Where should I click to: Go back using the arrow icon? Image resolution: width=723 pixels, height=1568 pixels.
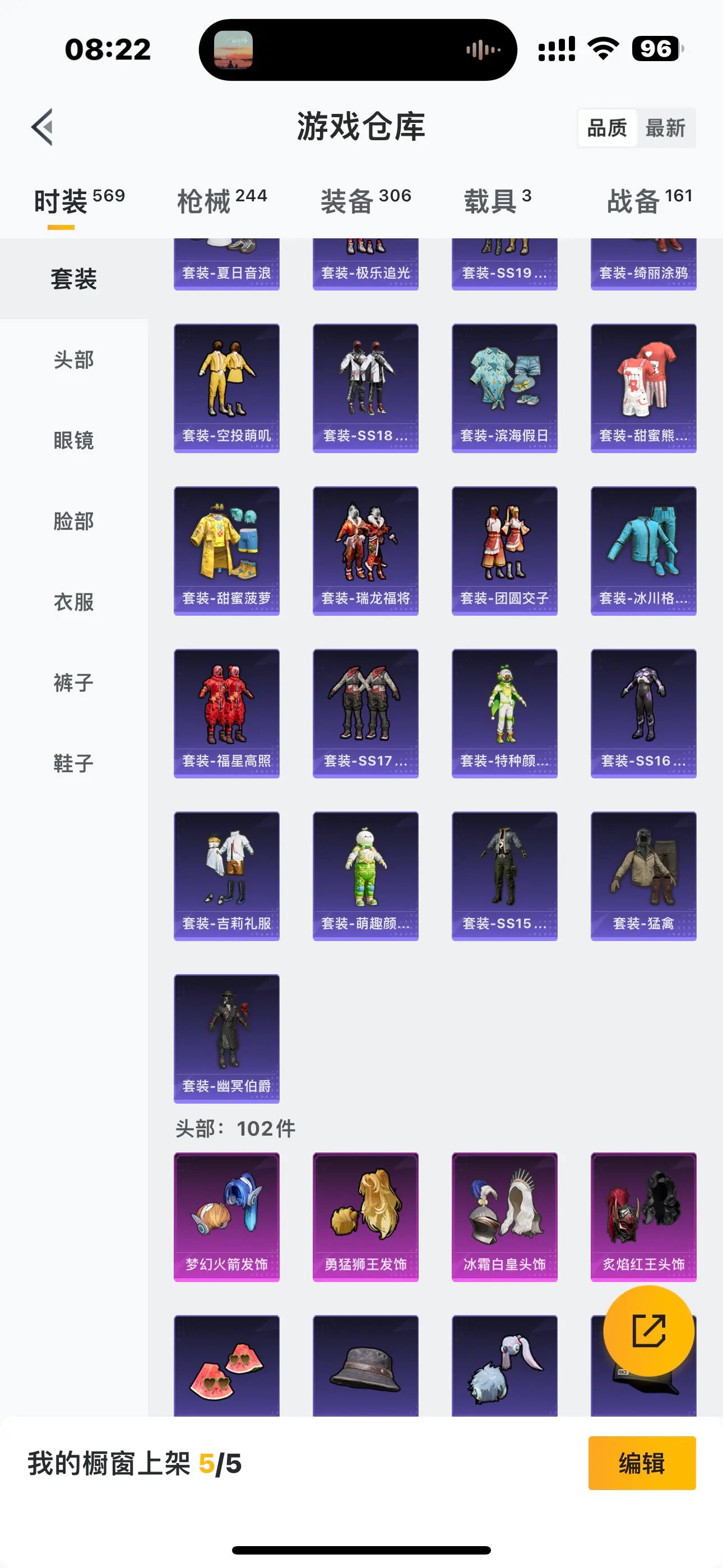pyautogui.click(x=43, y=127)
